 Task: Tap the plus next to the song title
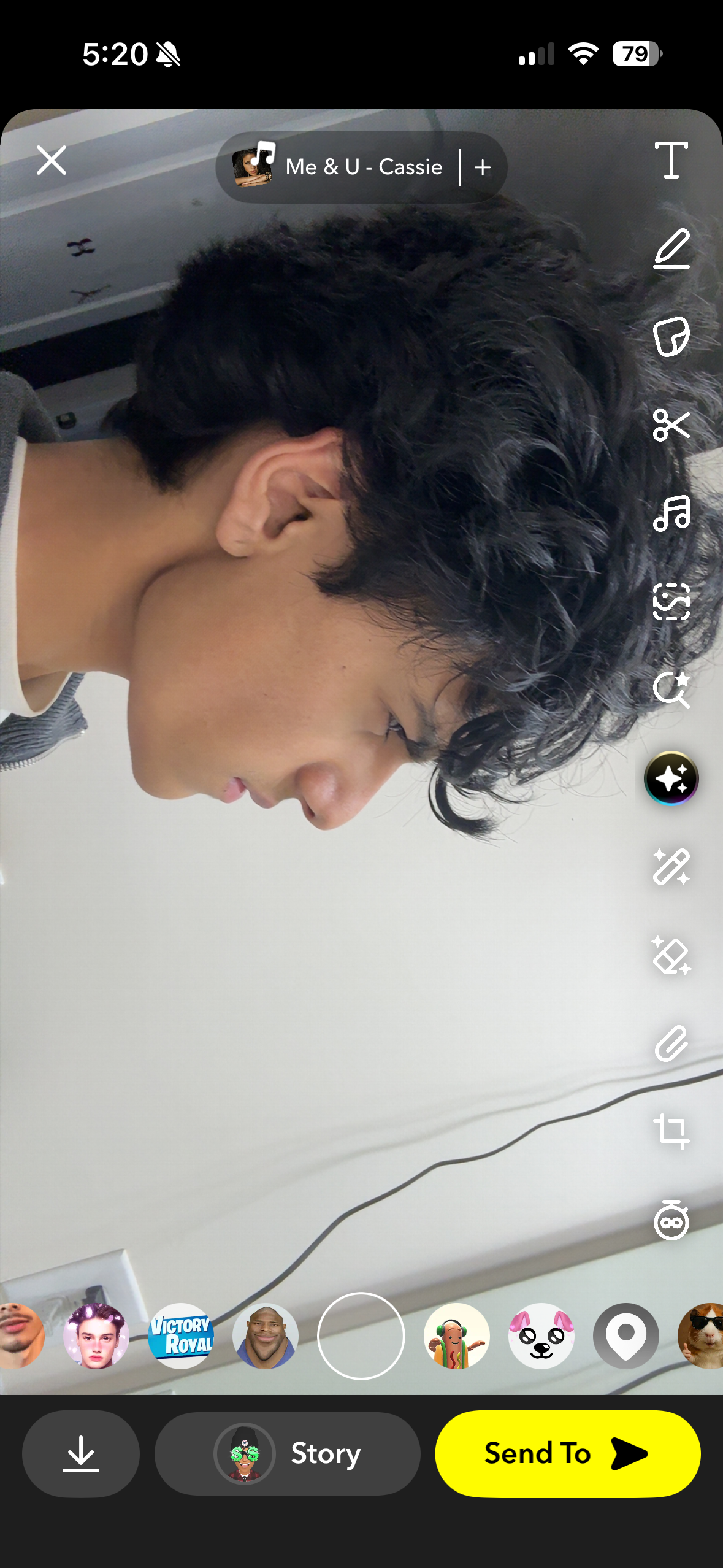point(483,167)
